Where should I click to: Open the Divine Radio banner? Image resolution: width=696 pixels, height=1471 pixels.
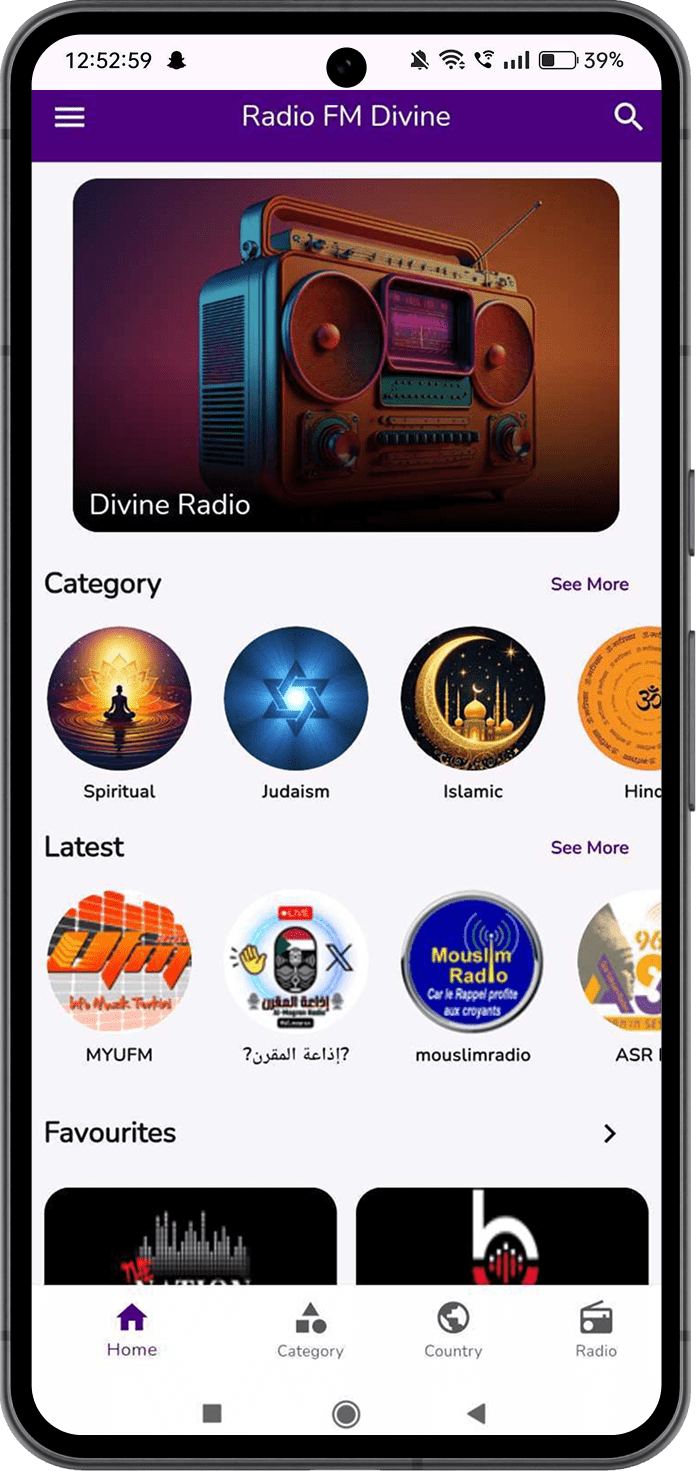pyautogui.click(x=346, y=355)
